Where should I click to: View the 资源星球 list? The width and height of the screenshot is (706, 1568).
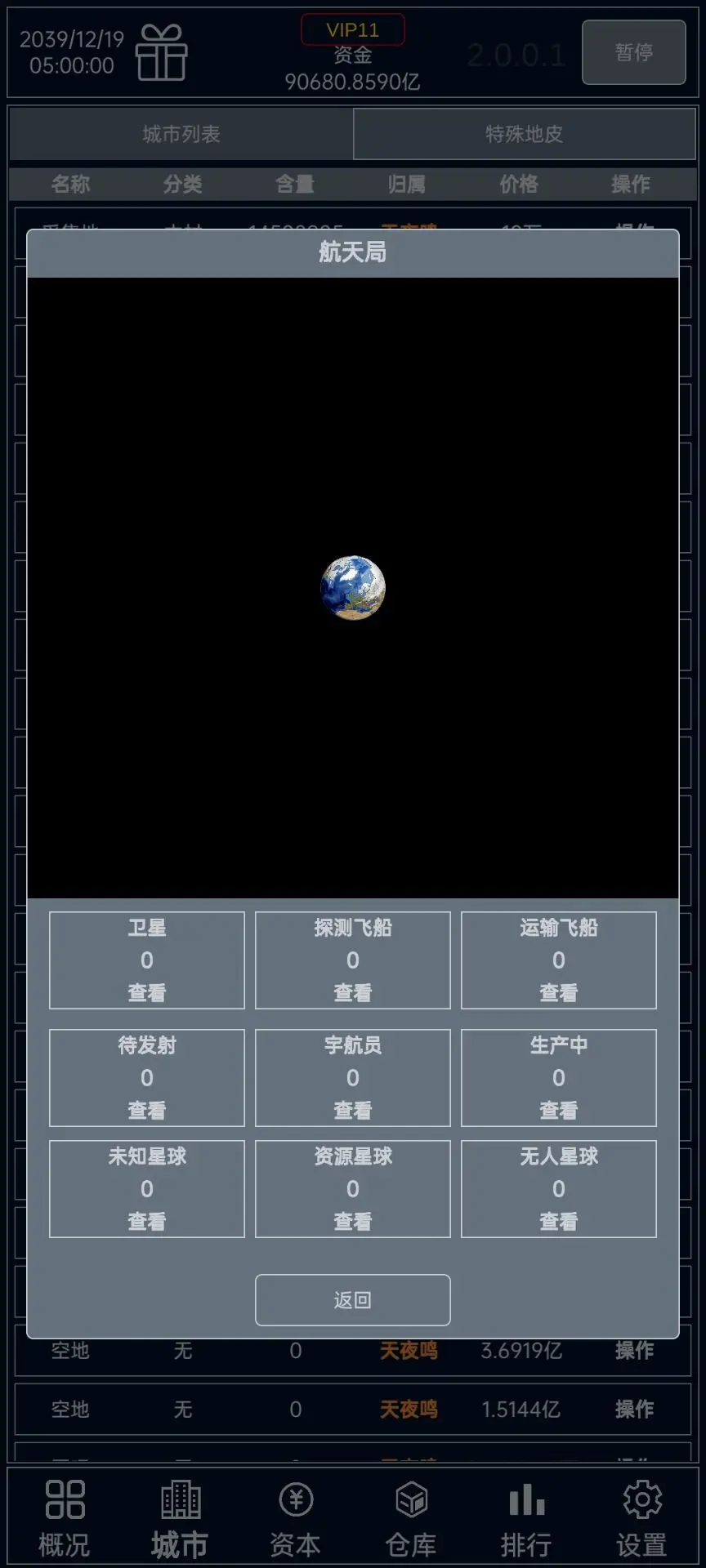coord(352,1221)
